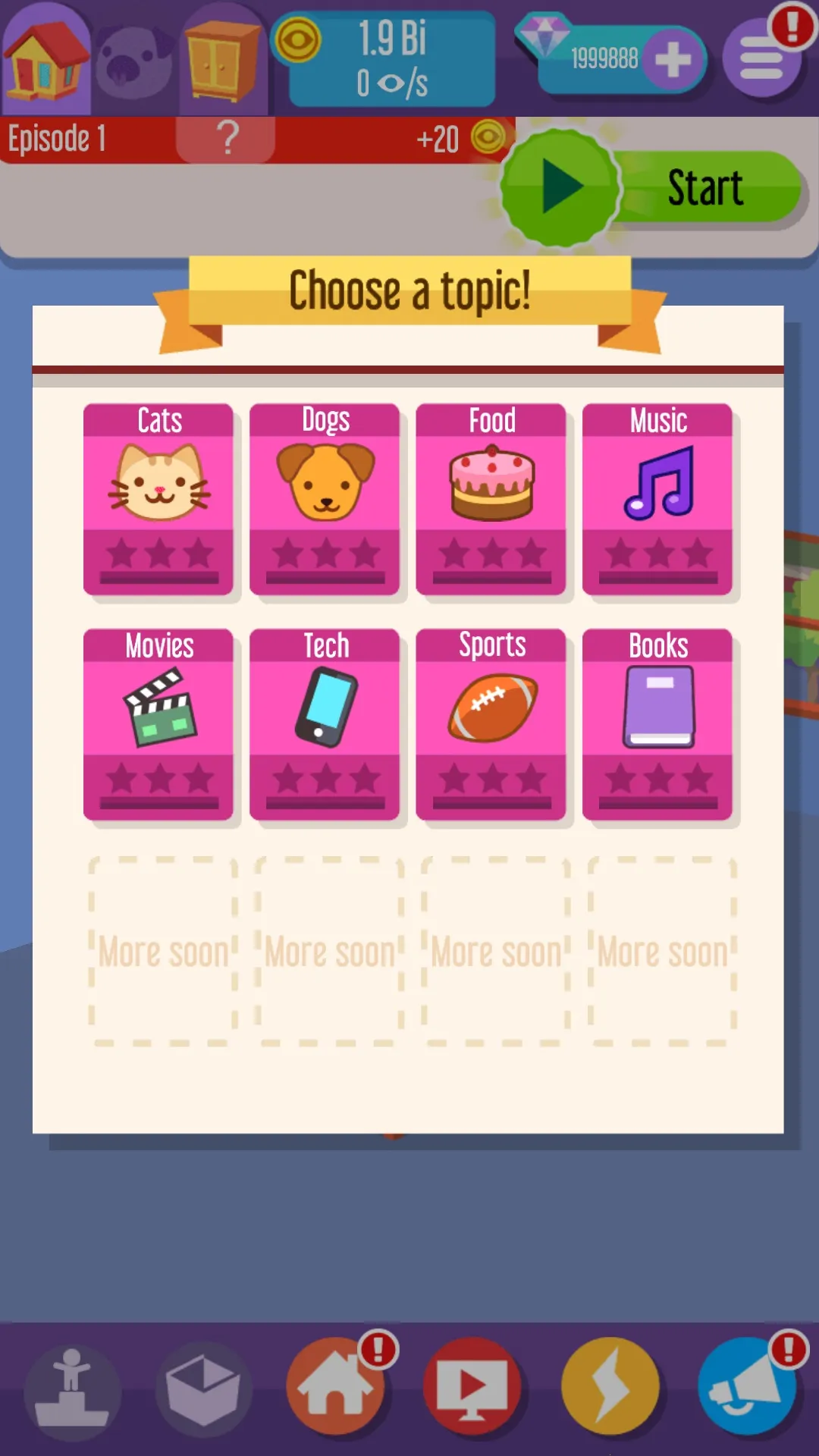The height and width of the screenshot is (1456, 819).
Task: Select the Cats topic card
Action: click(158, 498)
